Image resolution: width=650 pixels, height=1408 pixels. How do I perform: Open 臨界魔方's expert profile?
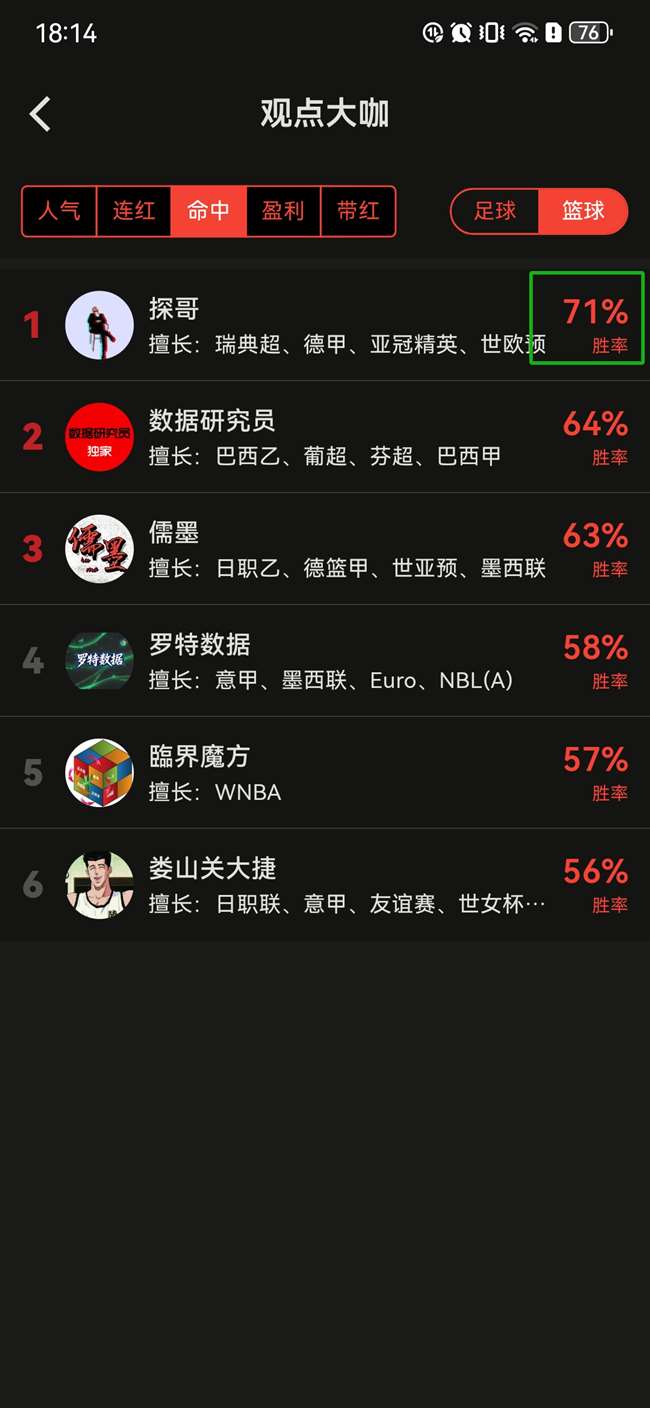[x=325, y=773]
